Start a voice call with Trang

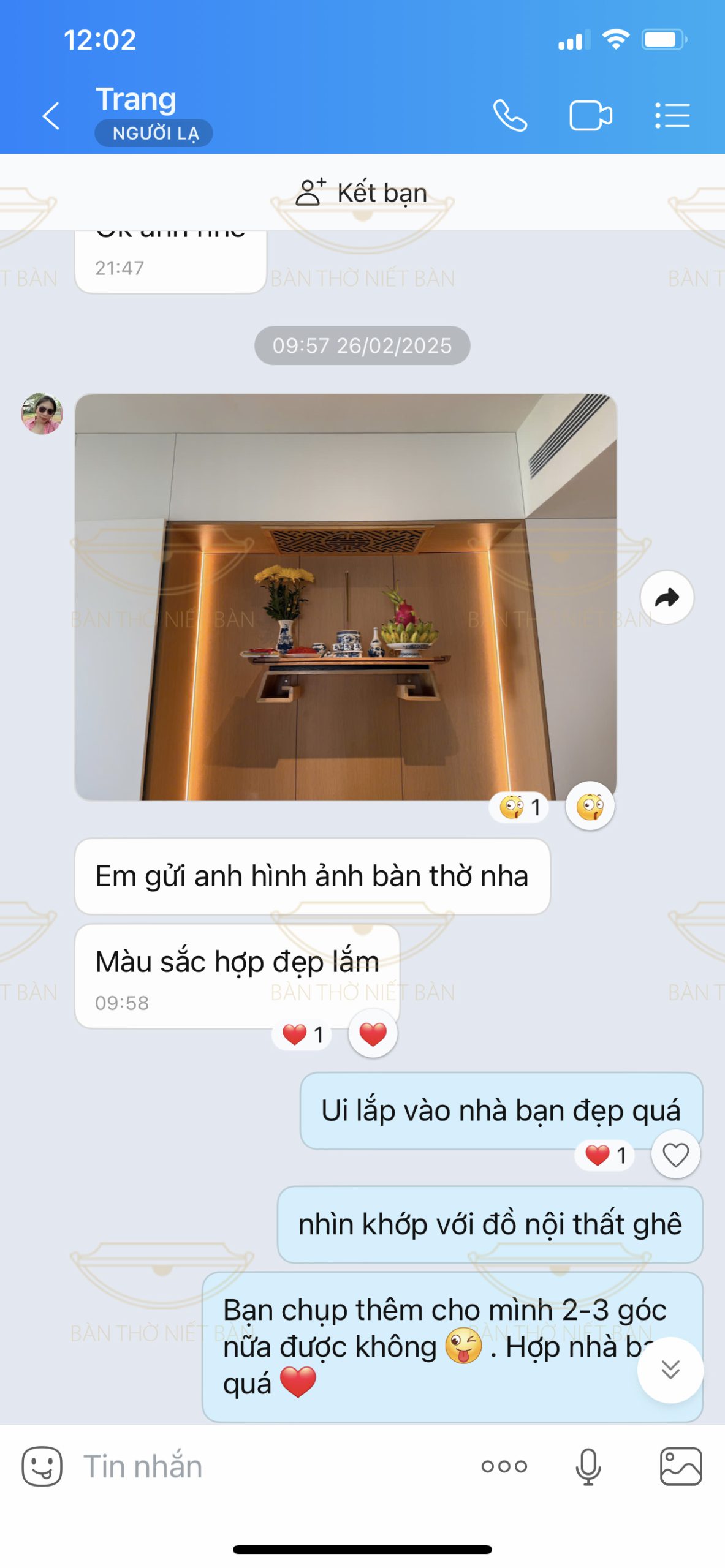(x=510, y=116)
